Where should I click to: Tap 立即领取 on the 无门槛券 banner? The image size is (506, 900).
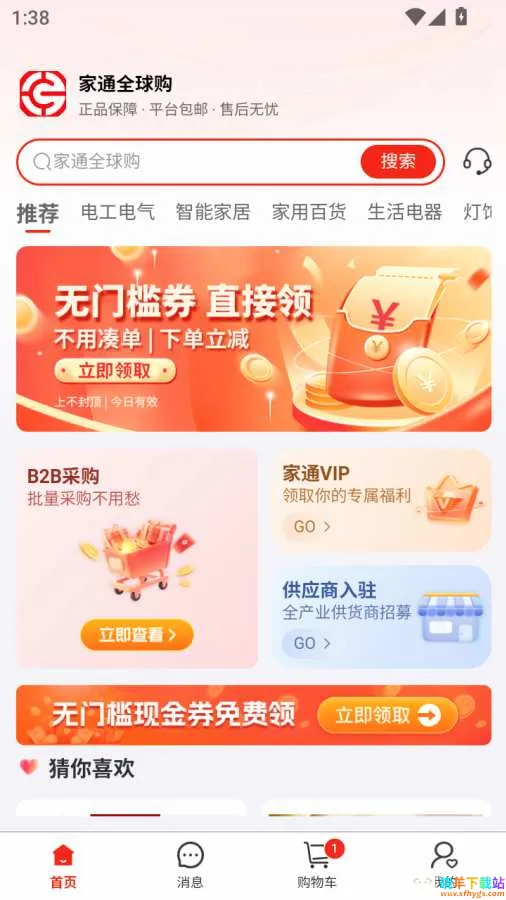pos(115,371)
